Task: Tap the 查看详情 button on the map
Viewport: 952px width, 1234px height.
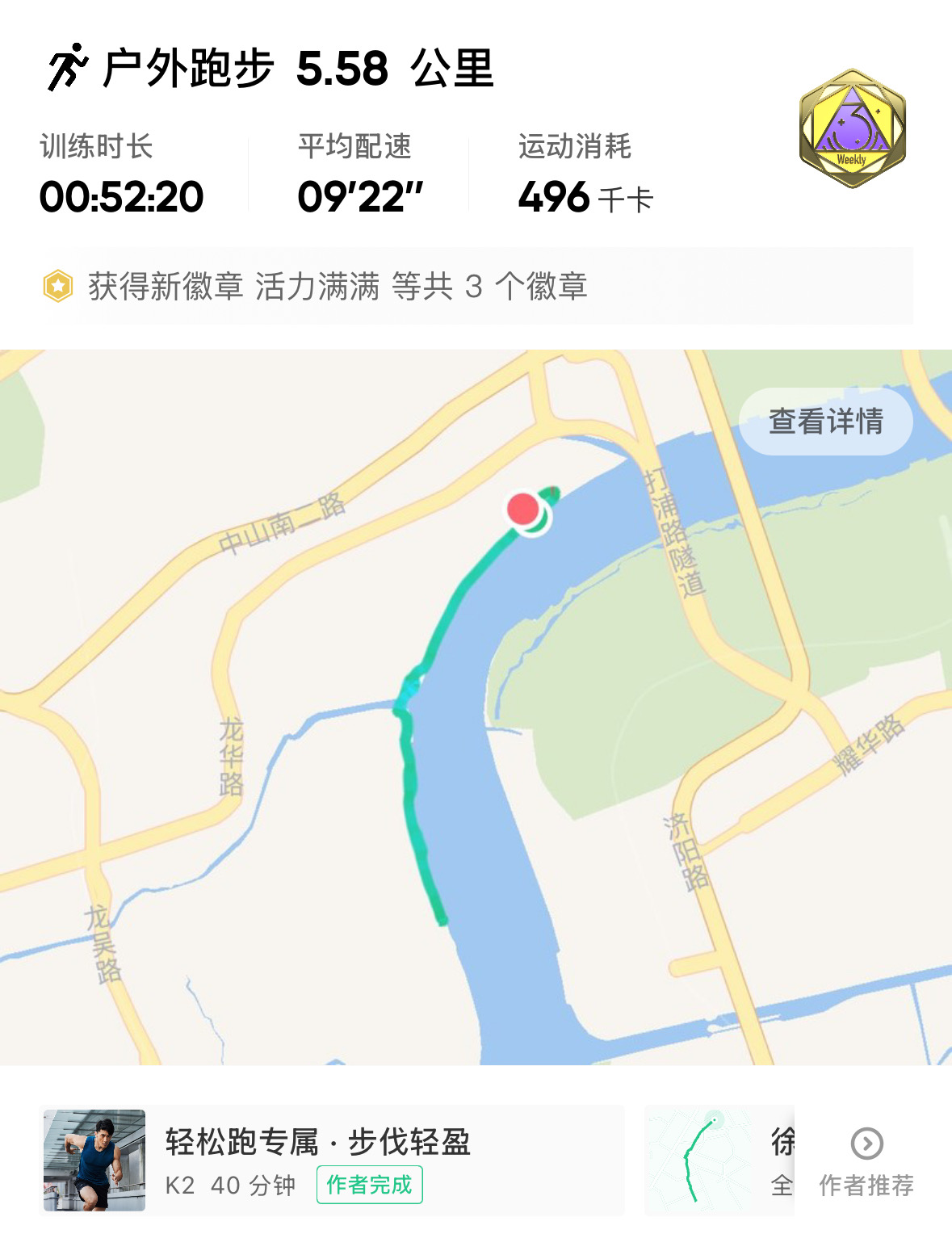Action: (x=825, y=422)
